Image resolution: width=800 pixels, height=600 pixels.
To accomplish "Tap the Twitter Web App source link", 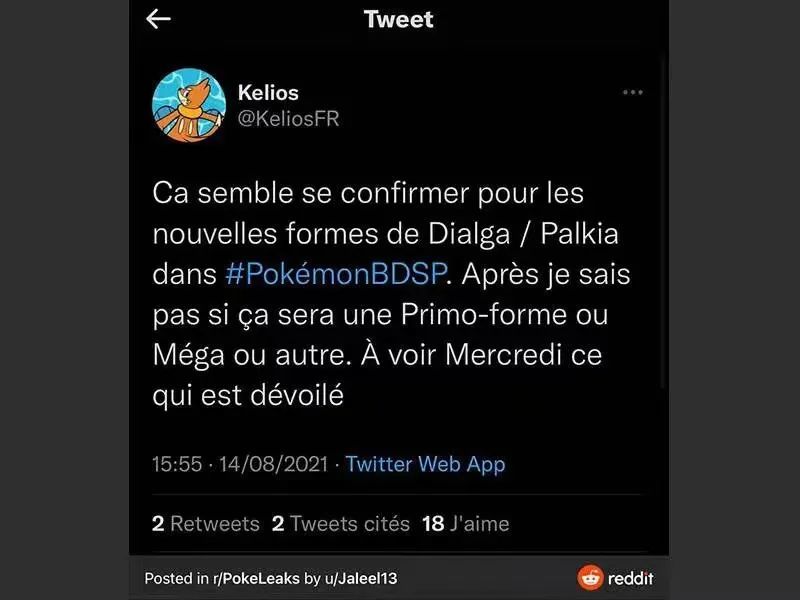I will pyautogui.click(x=425, y=464).
